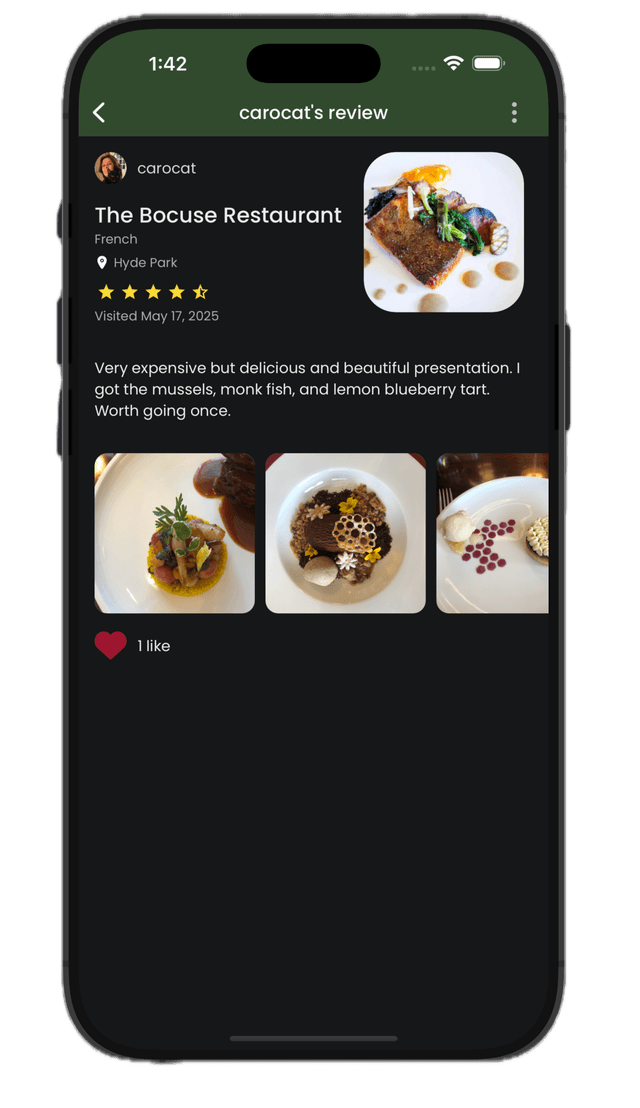Like this review with the heart
This screenshot has width=640, height=1108.
point(111,646)
